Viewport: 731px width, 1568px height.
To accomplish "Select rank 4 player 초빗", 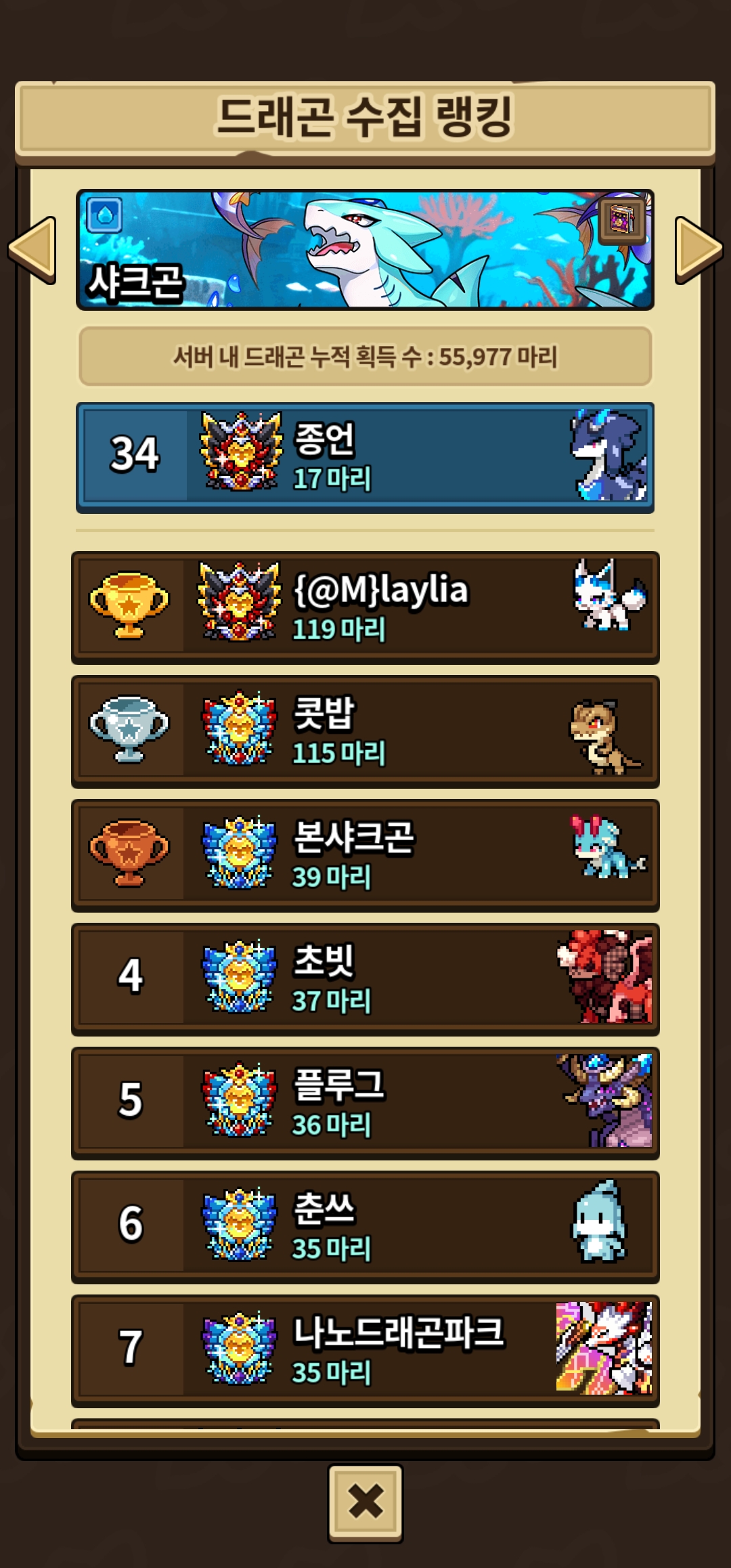I will [x=365, y=979].
